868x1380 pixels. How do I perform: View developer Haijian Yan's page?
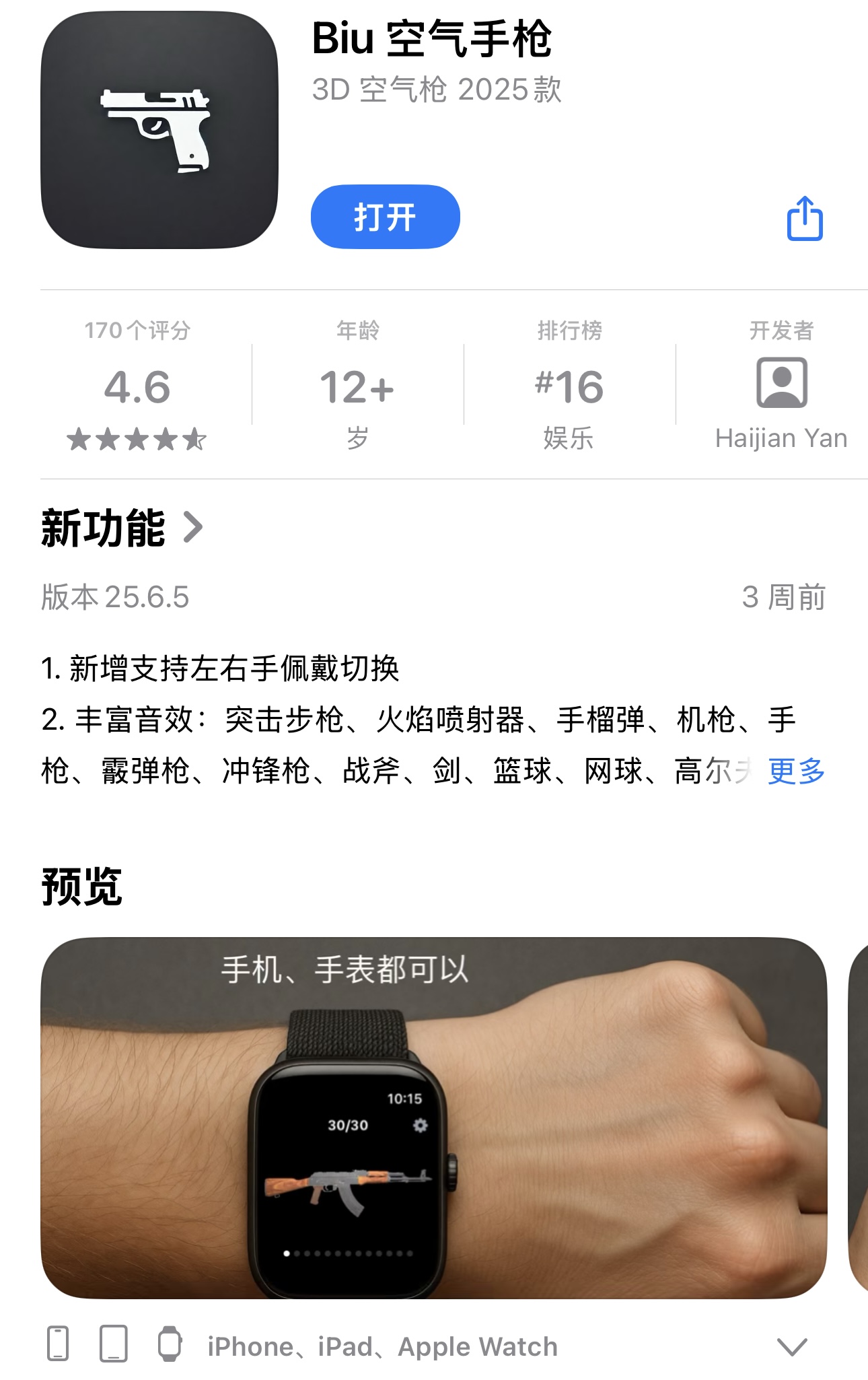click(x=781, y=386)
